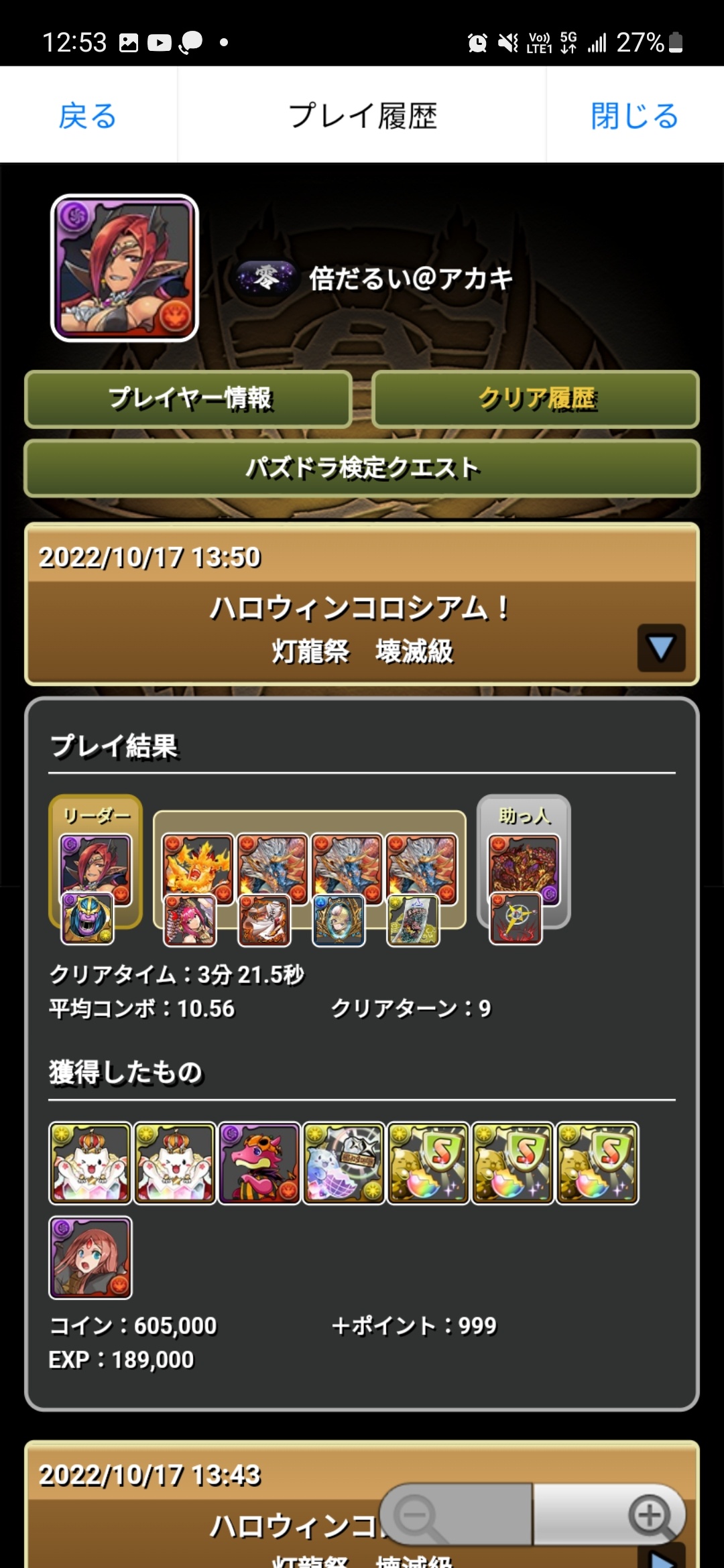Zoom in with the plus magnifier
Image resolution: width=724 pixels, height=1568 pixels.
point(649,1516)
